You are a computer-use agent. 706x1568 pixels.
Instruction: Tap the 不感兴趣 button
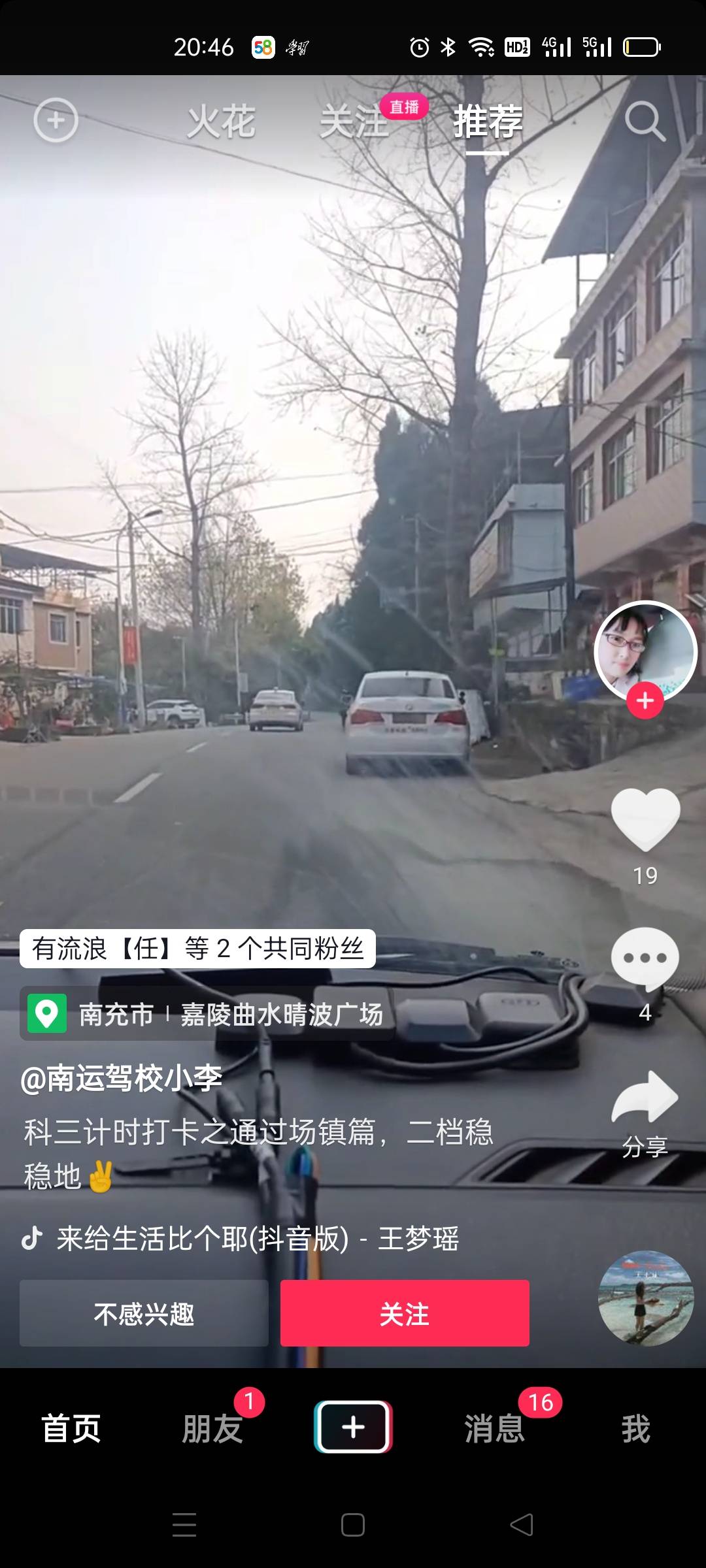pos(144,1313)
